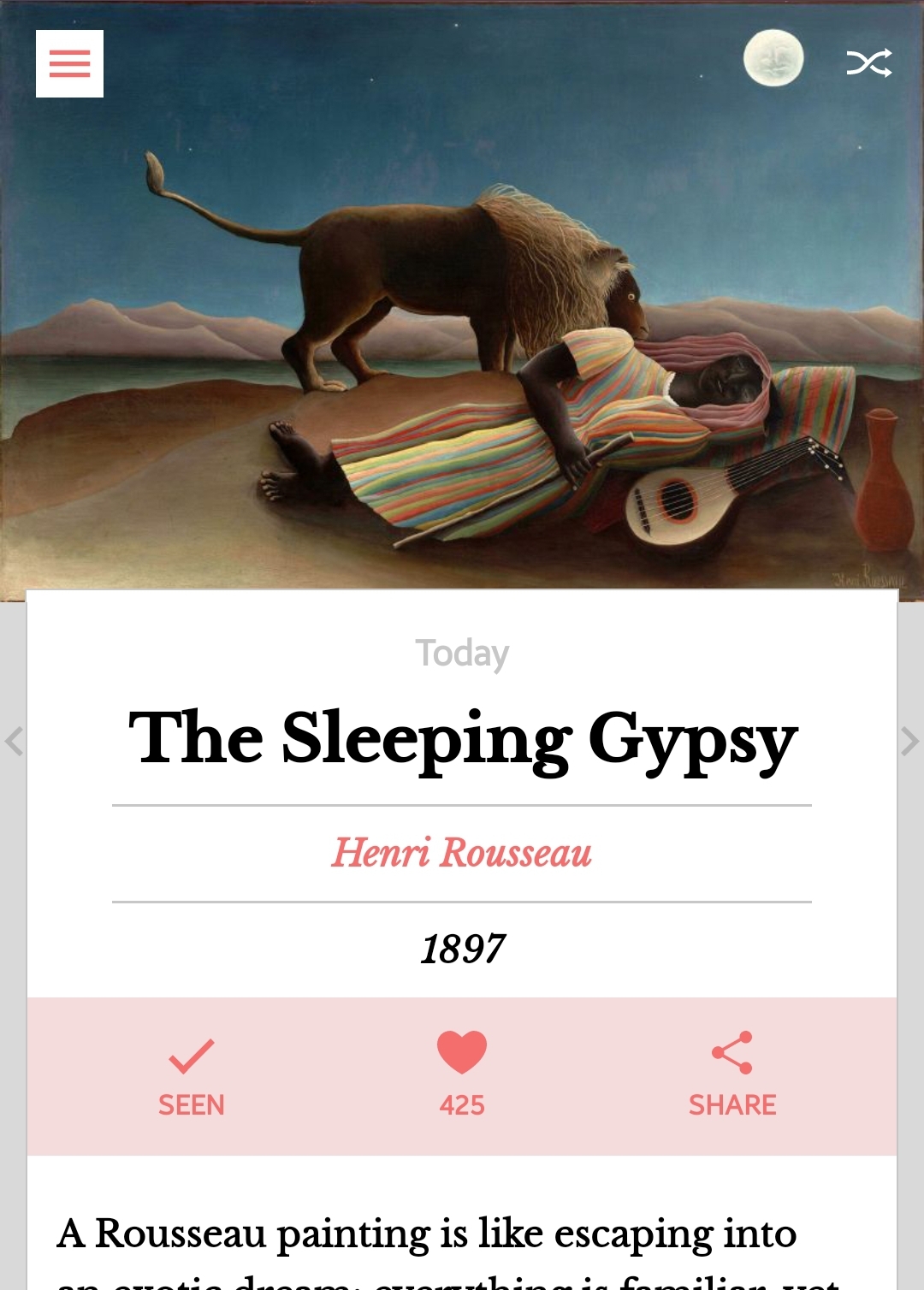The image size is (924, 1290).
Task: Open artist Henri Rousseau
Action: (x=461, y=853)
